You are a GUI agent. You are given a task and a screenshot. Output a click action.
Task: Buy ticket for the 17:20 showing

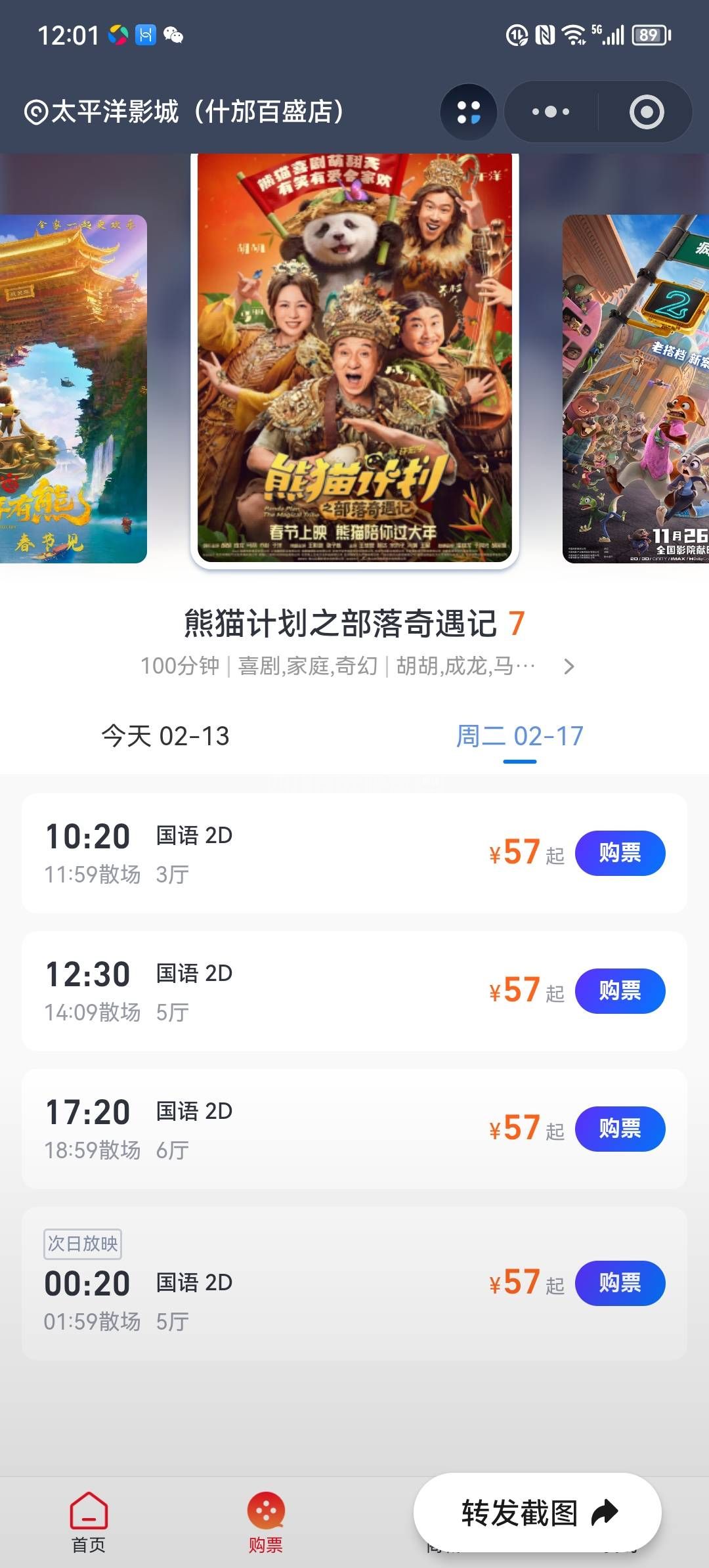click(x=620, y=1129)
